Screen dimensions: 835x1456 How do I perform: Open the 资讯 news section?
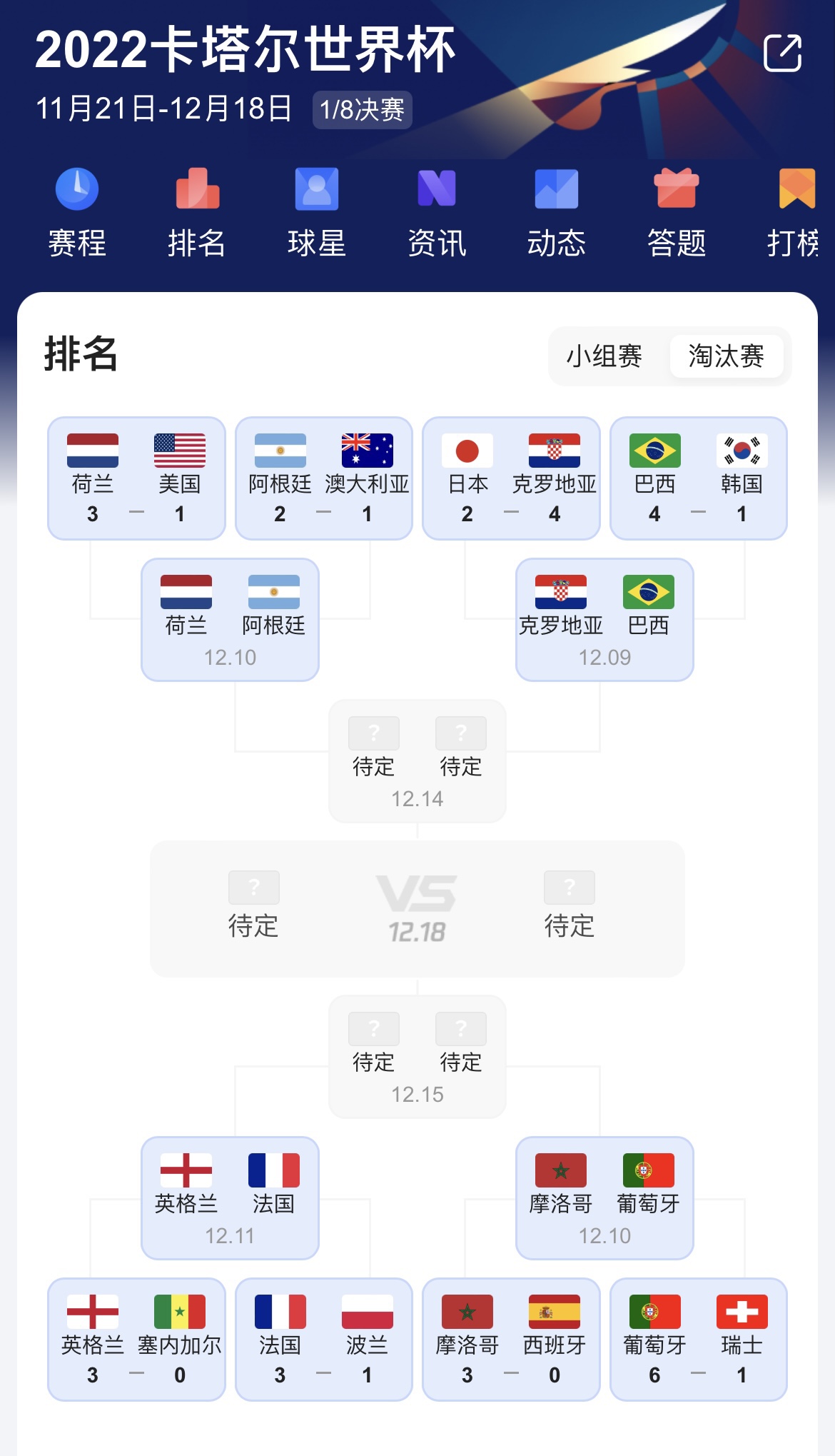[437, 213]
